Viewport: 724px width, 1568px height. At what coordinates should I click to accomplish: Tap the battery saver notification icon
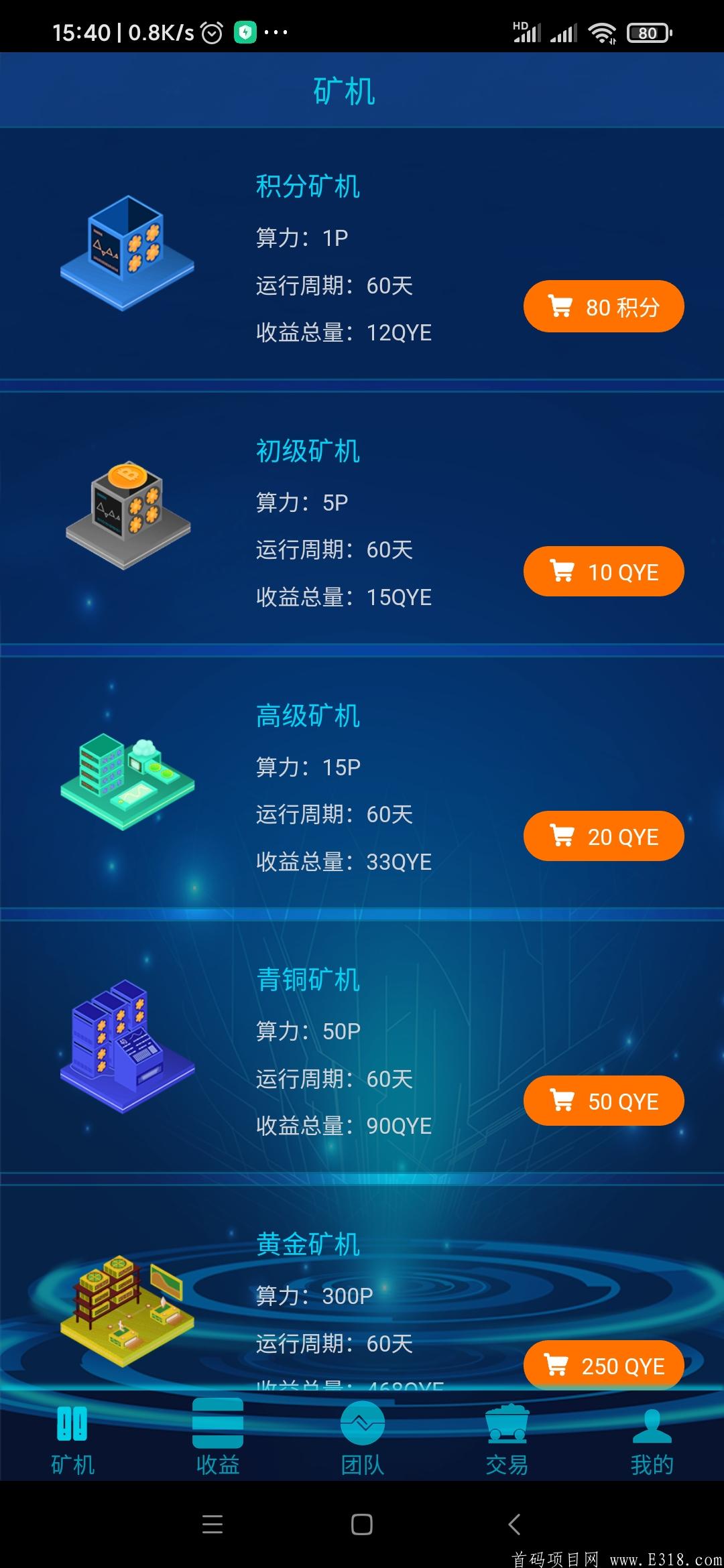point(247,31)
